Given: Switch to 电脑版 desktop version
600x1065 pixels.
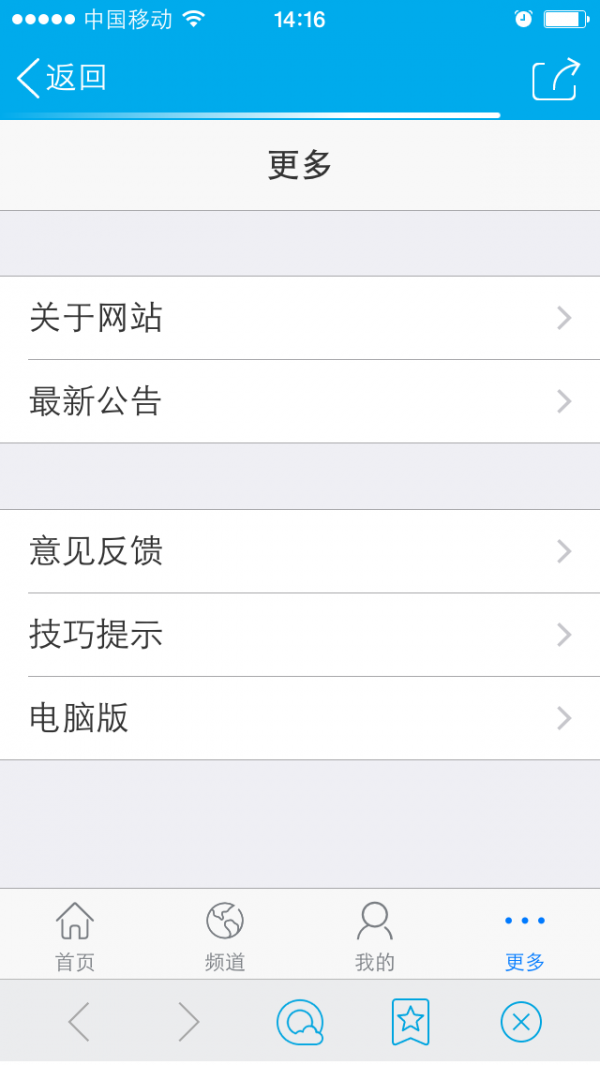Looking at the screenshot, I should [300, 718].
